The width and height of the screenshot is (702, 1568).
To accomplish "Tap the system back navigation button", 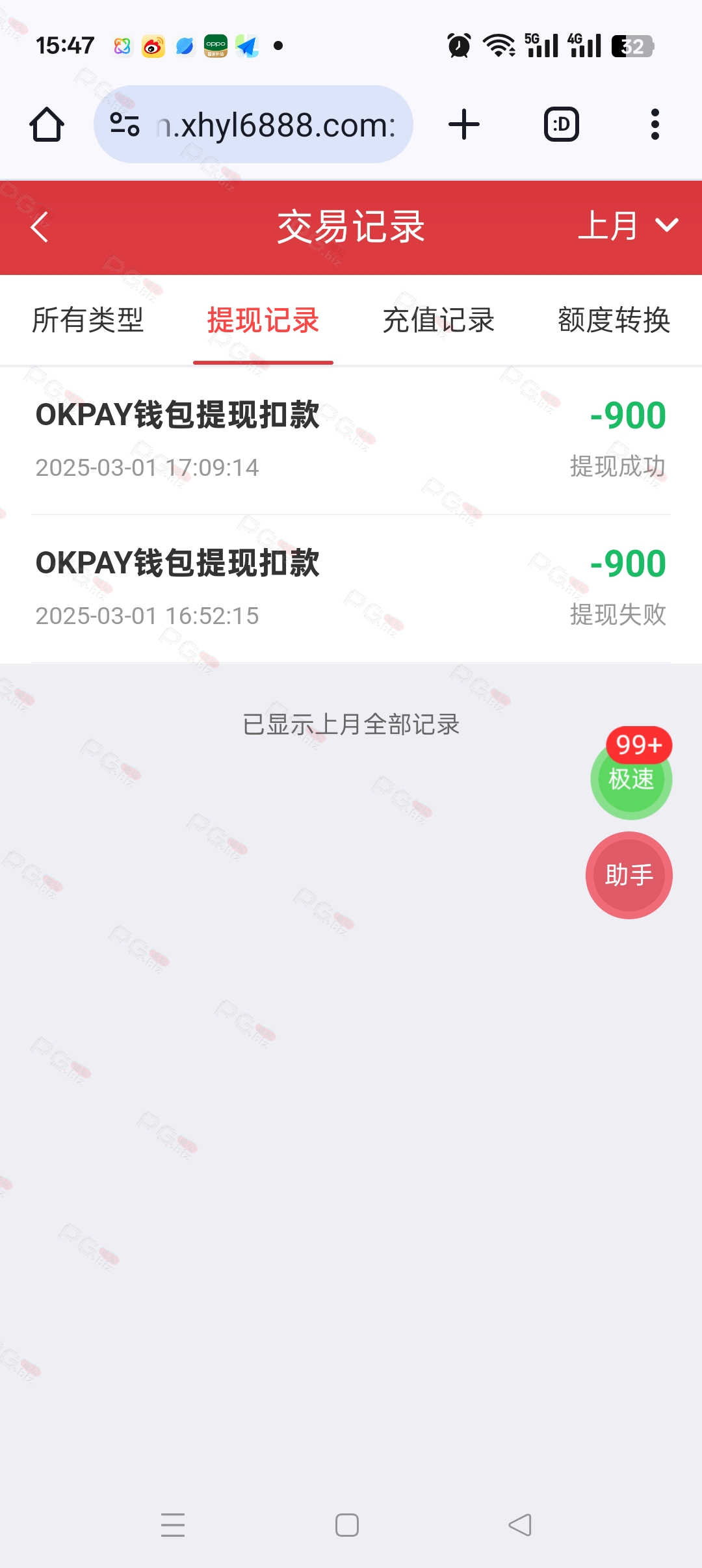I will [520, 1524].
